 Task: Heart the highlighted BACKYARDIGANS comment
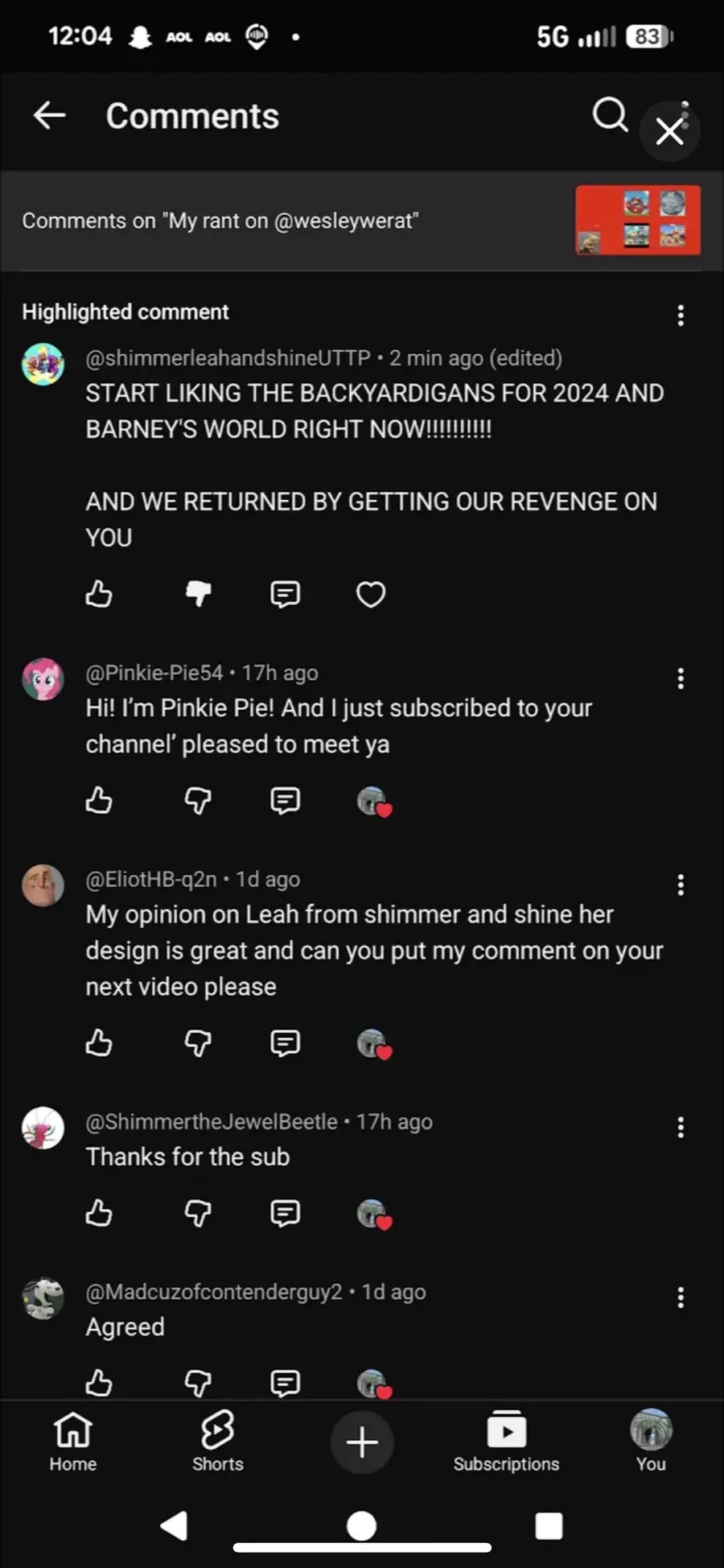pyautogui.click(x=371, y=594)
